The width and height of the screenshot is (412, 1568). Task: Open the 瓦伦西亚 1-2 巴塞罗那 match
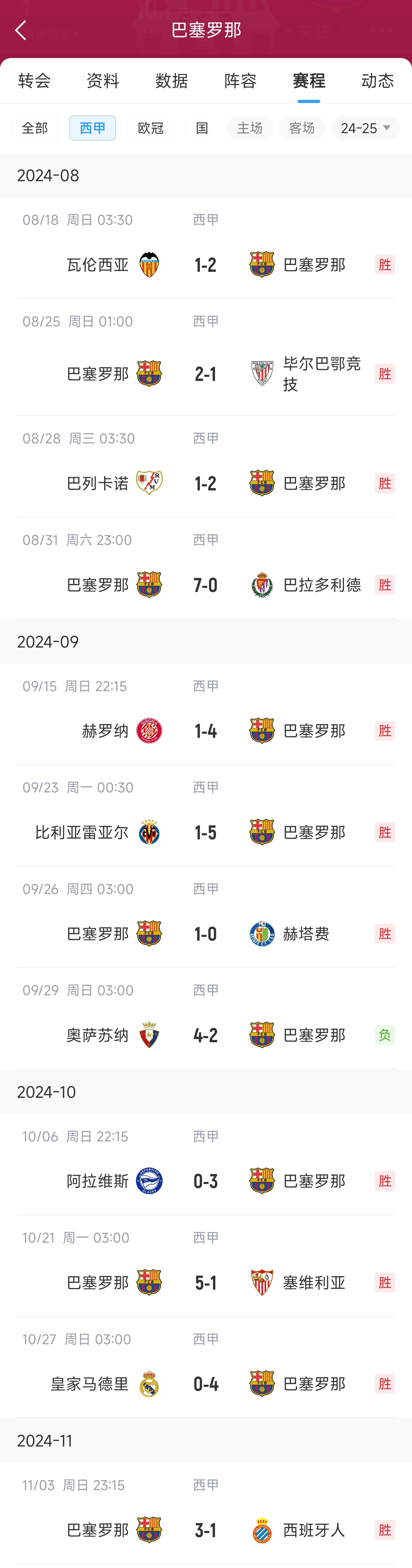pos(206,265)
